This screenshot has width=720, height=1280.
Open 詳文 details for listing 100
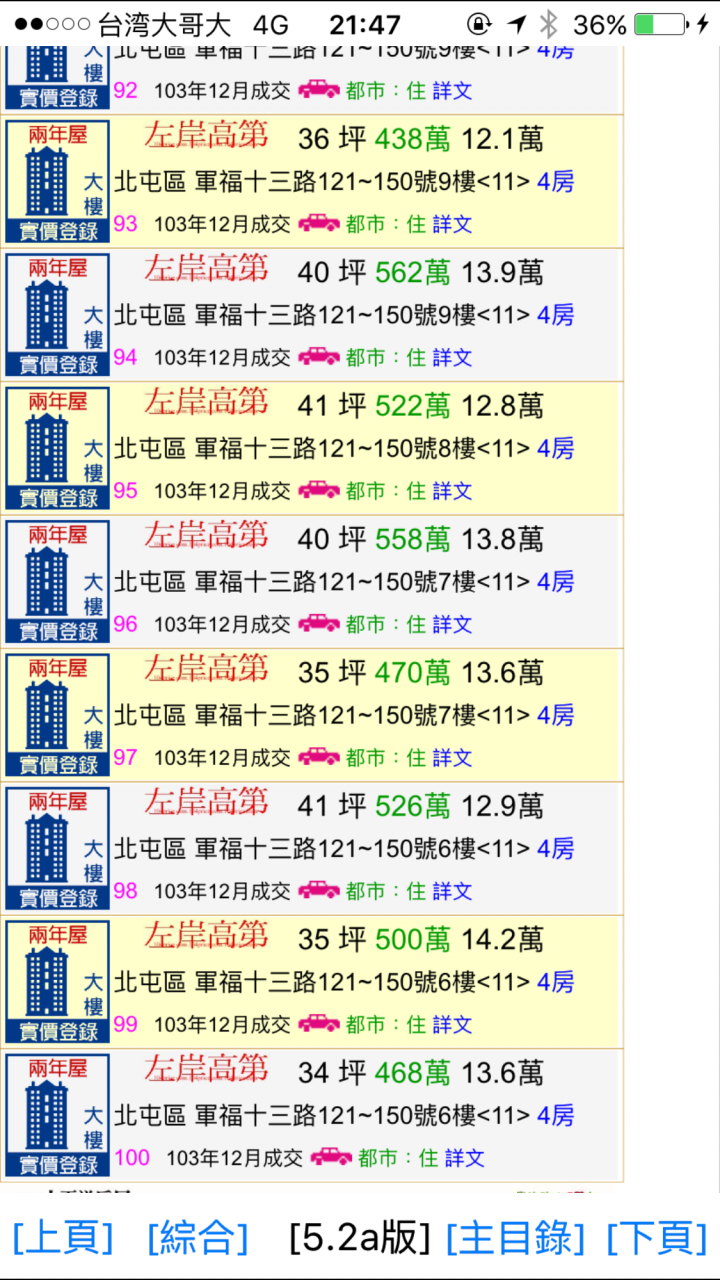tap(464, 1158)
